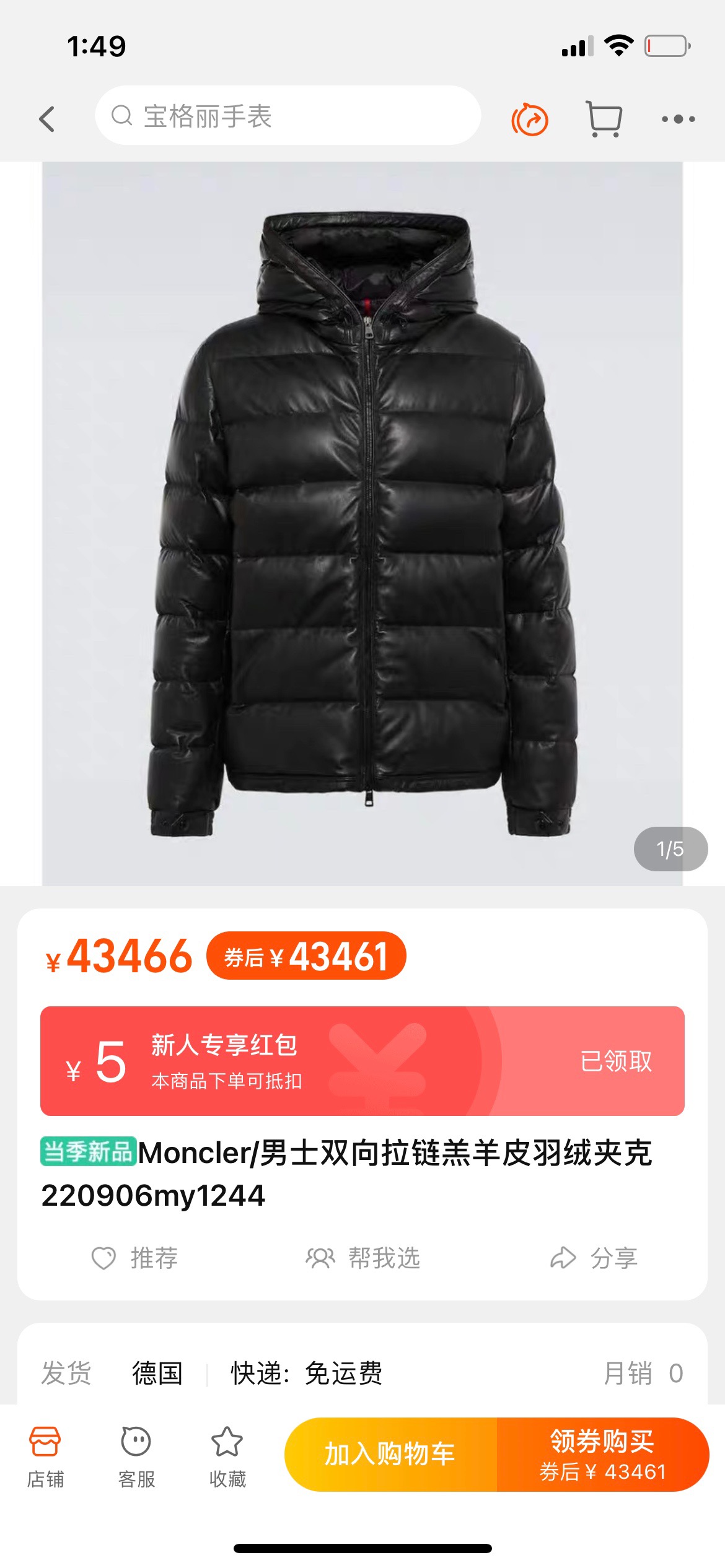The image size is (725, 1568).
Task: Open the orange share-reward icon
Action: [530, 119]
